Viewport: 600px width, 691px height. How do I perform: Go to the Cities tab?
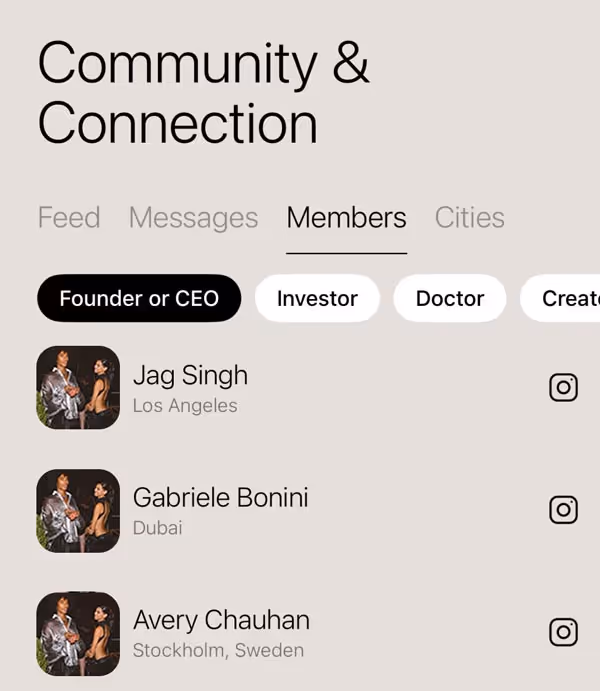point(469,217)
